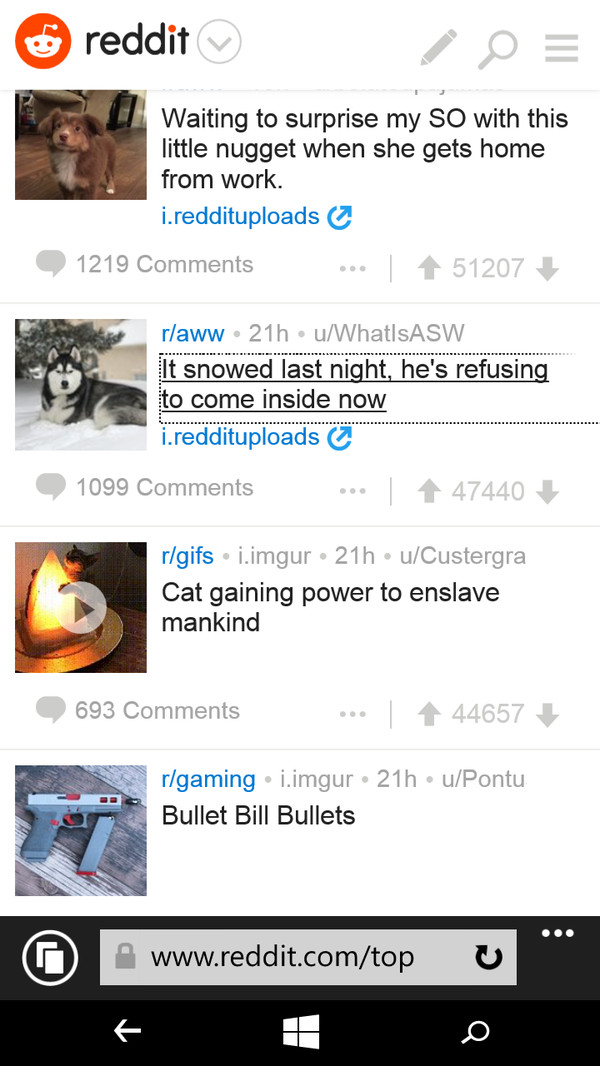Open Bullet Bill Bullets thumbnail
This screenshot has height=1066, width=600.
[x=81, y=830]
